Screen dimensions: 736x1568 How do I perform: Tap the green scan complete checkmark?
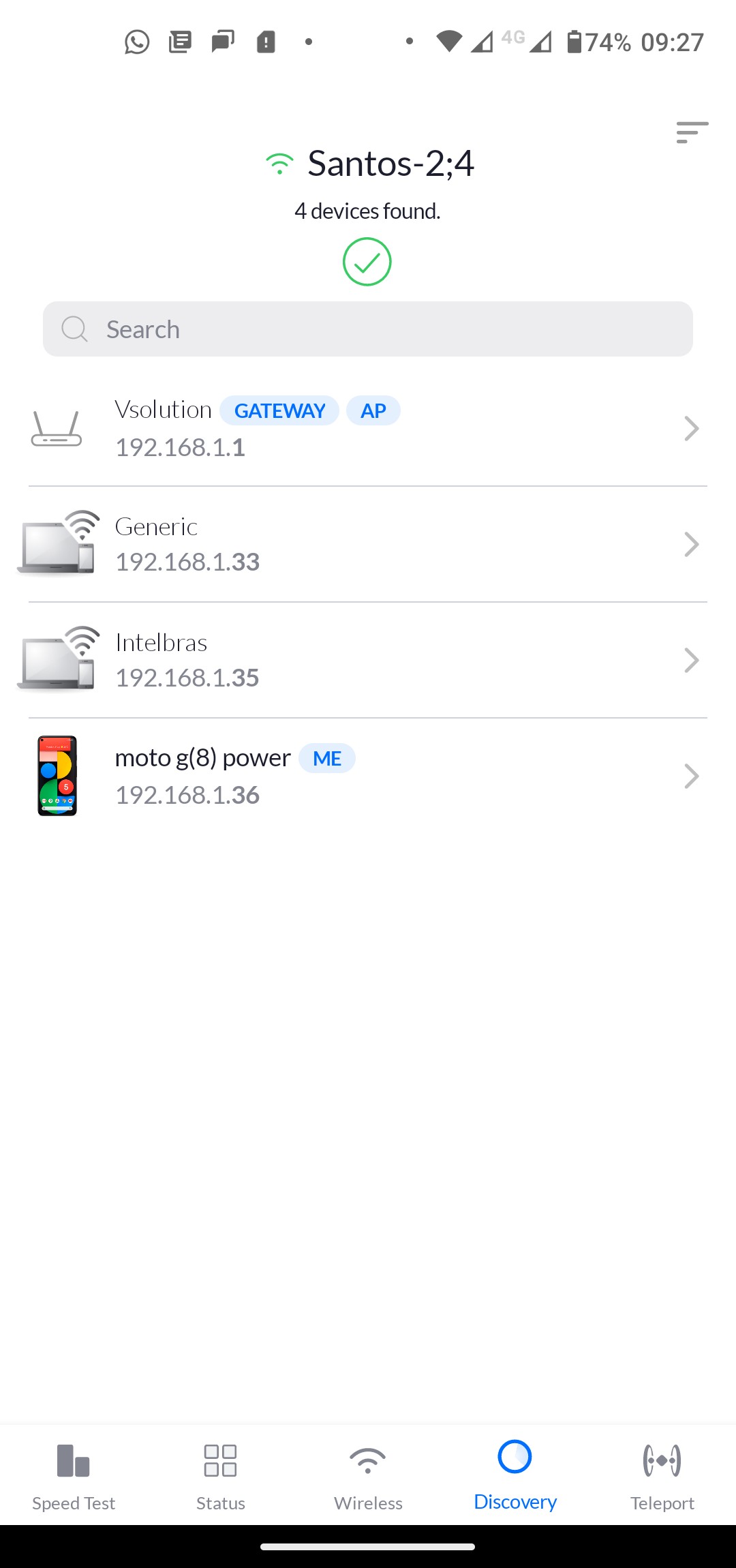point(367,262)
